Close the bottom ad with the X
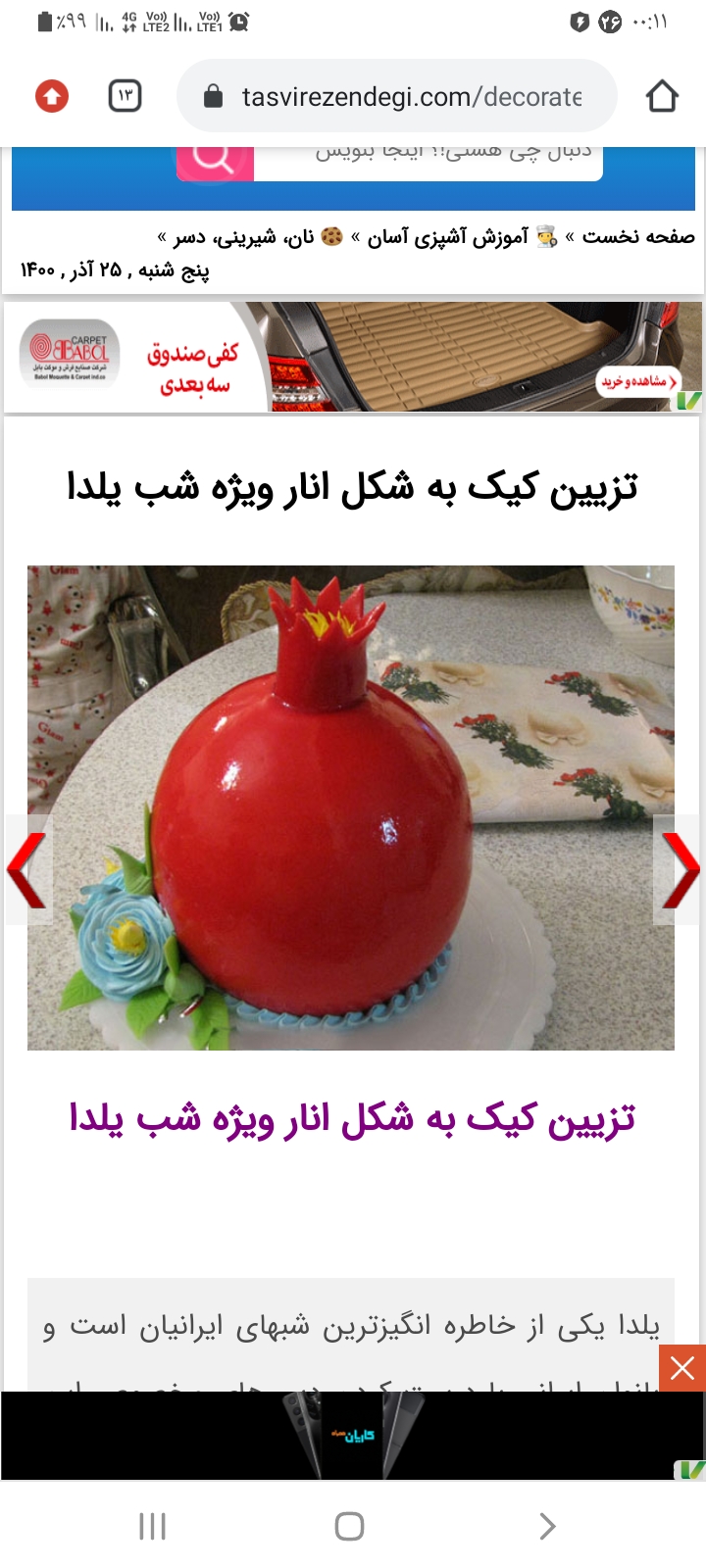Viewport: 706px width, 1568px height. point(682,1368)
